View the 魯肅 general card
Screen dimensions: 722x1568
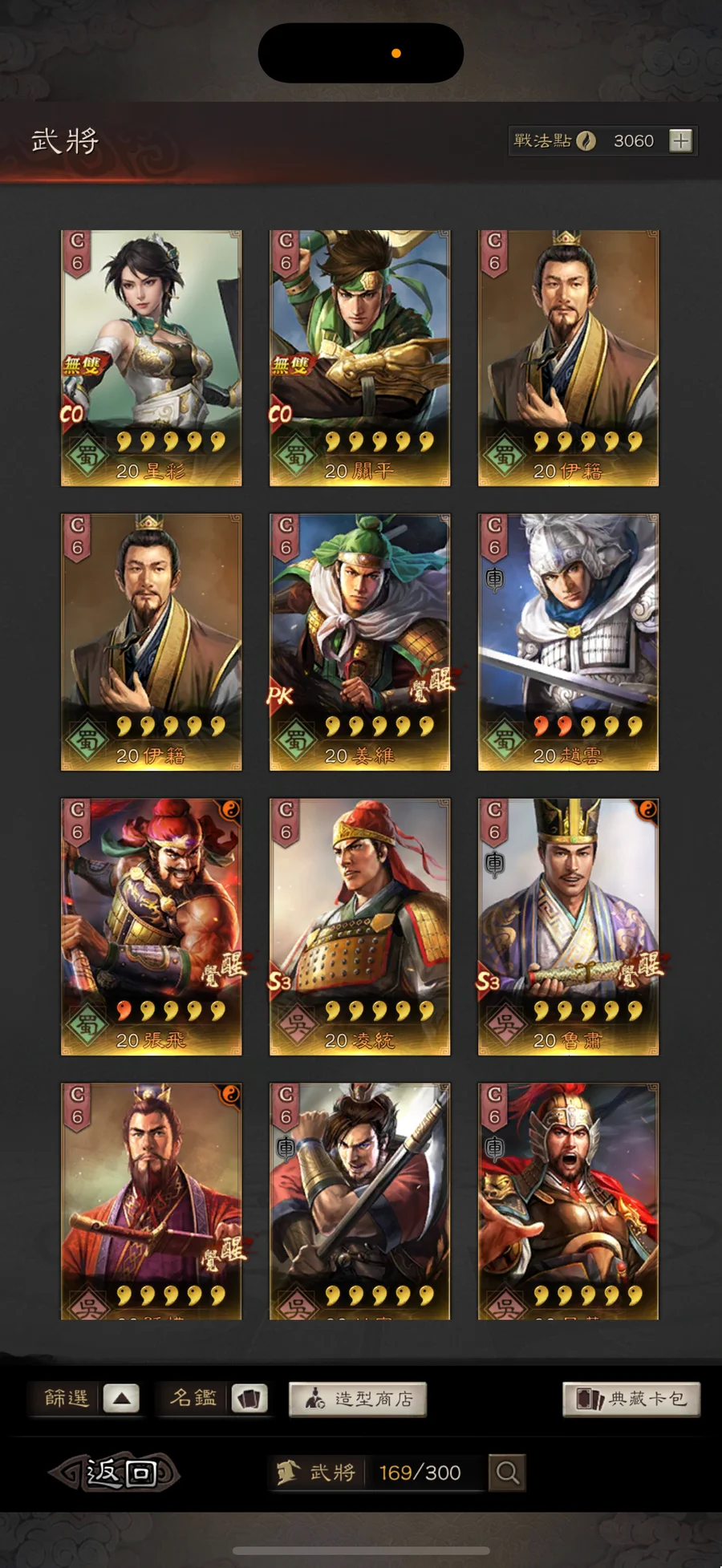click(x=568, y=926)
